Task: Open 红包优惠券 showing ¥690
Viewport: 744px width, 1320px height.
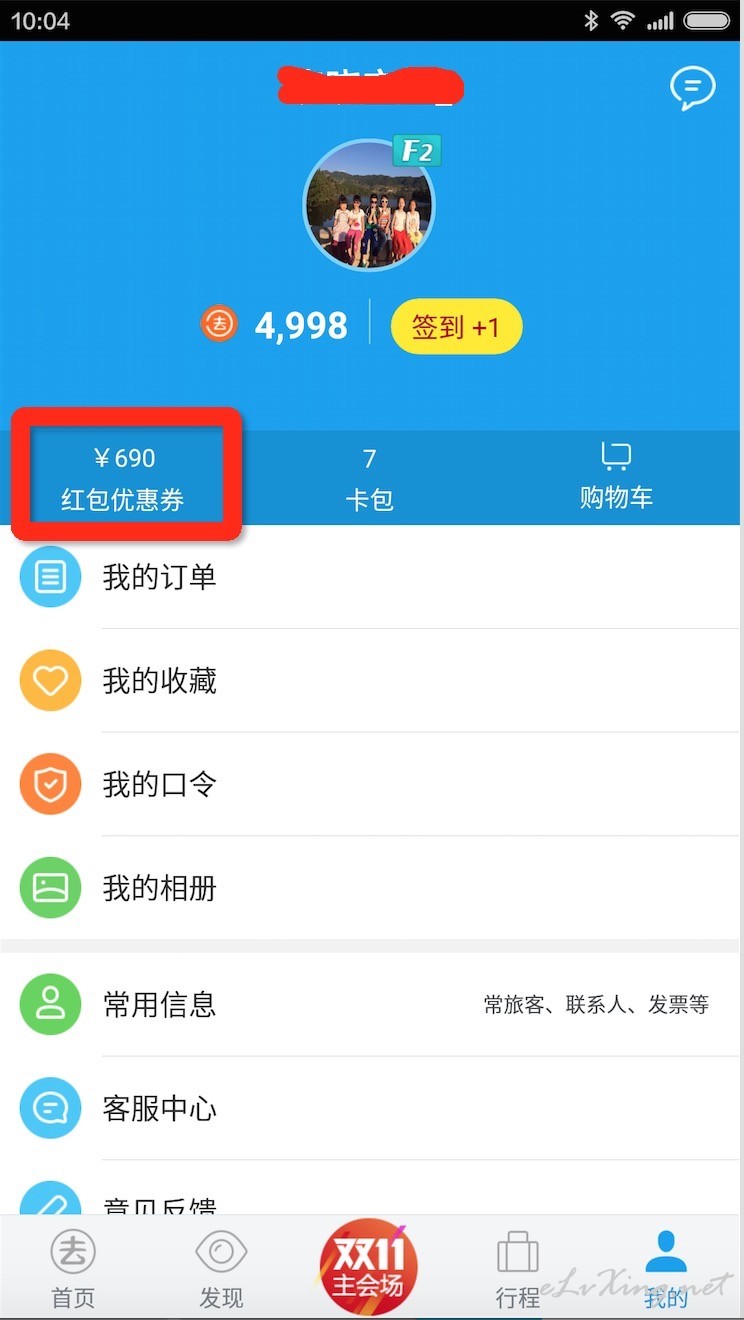Action: tap(123, 478)
